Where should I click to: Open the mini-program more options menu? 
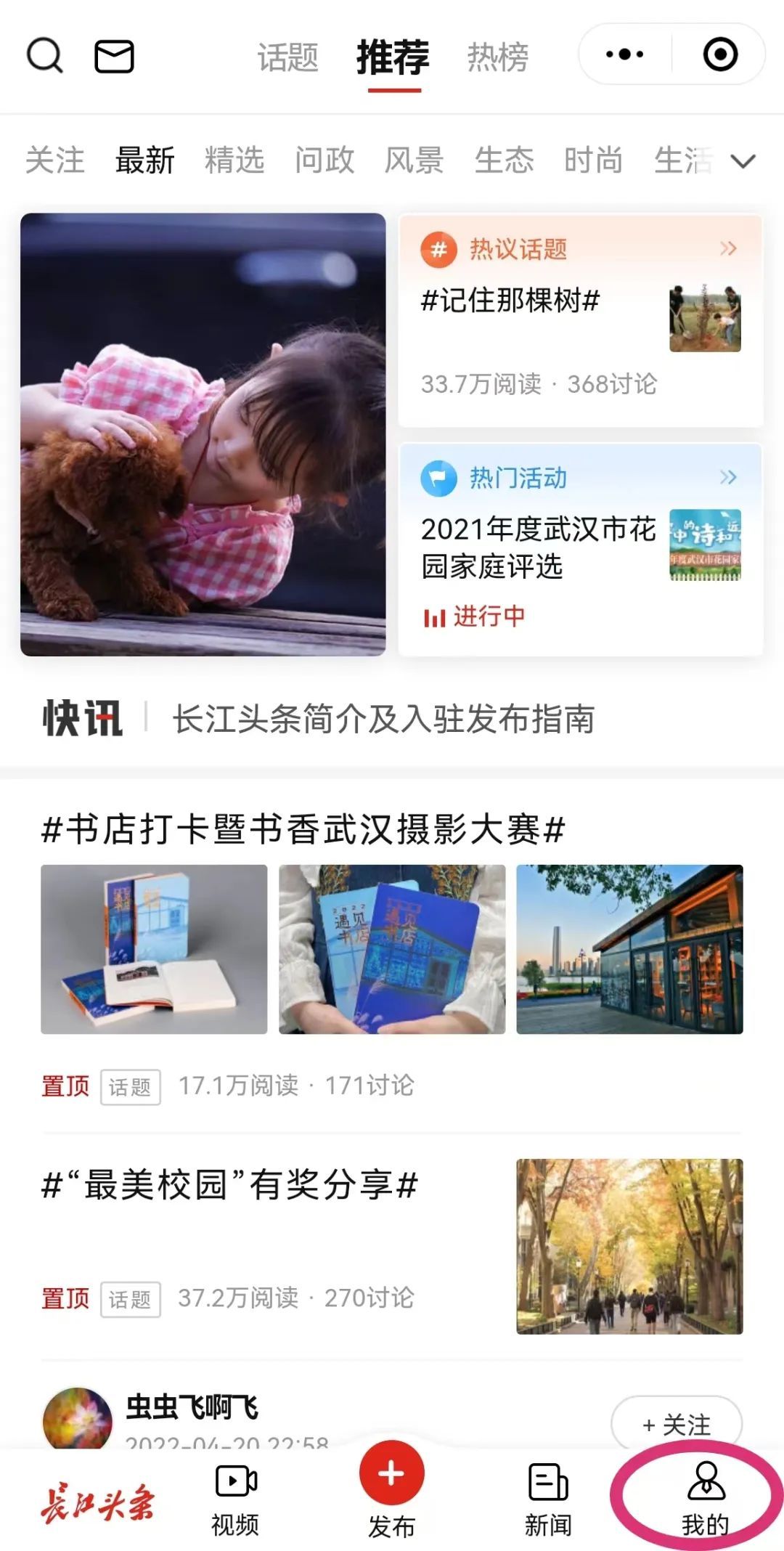(624, 54)
